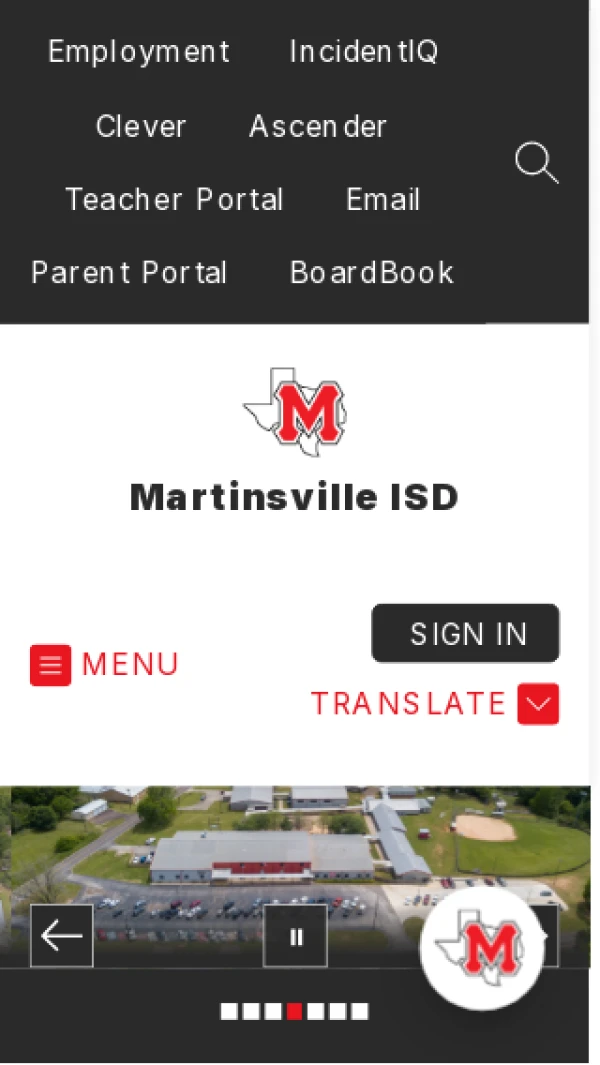Viewport: 600px width, 1065px height.
Task: Go to IncidentIQ
Action: [364, 52]
